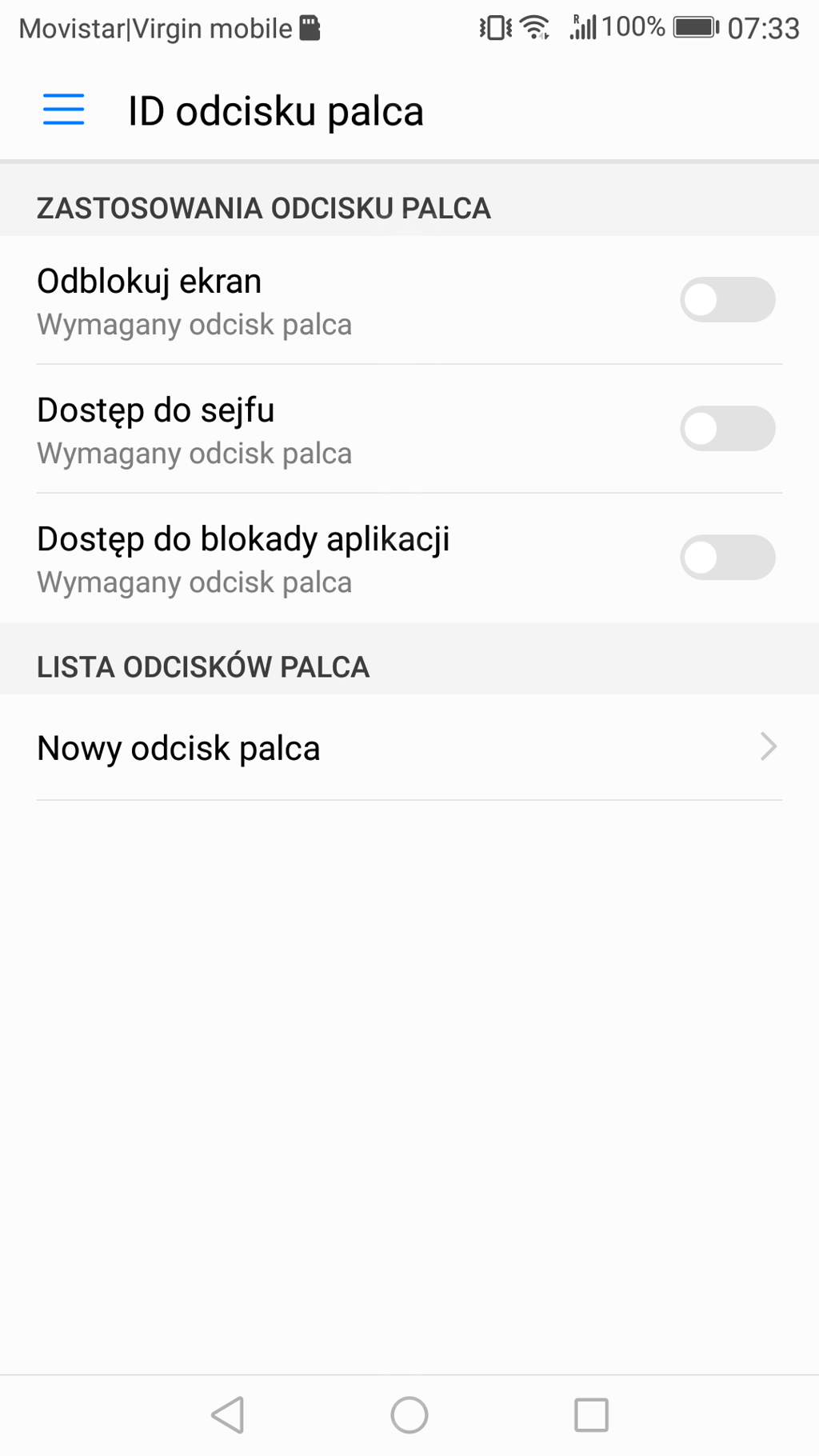Viewport: 819px width, 1456px height.
Task: Open Nowy odcisk palca
Action: pyautogui.click(x=409, y=748)
